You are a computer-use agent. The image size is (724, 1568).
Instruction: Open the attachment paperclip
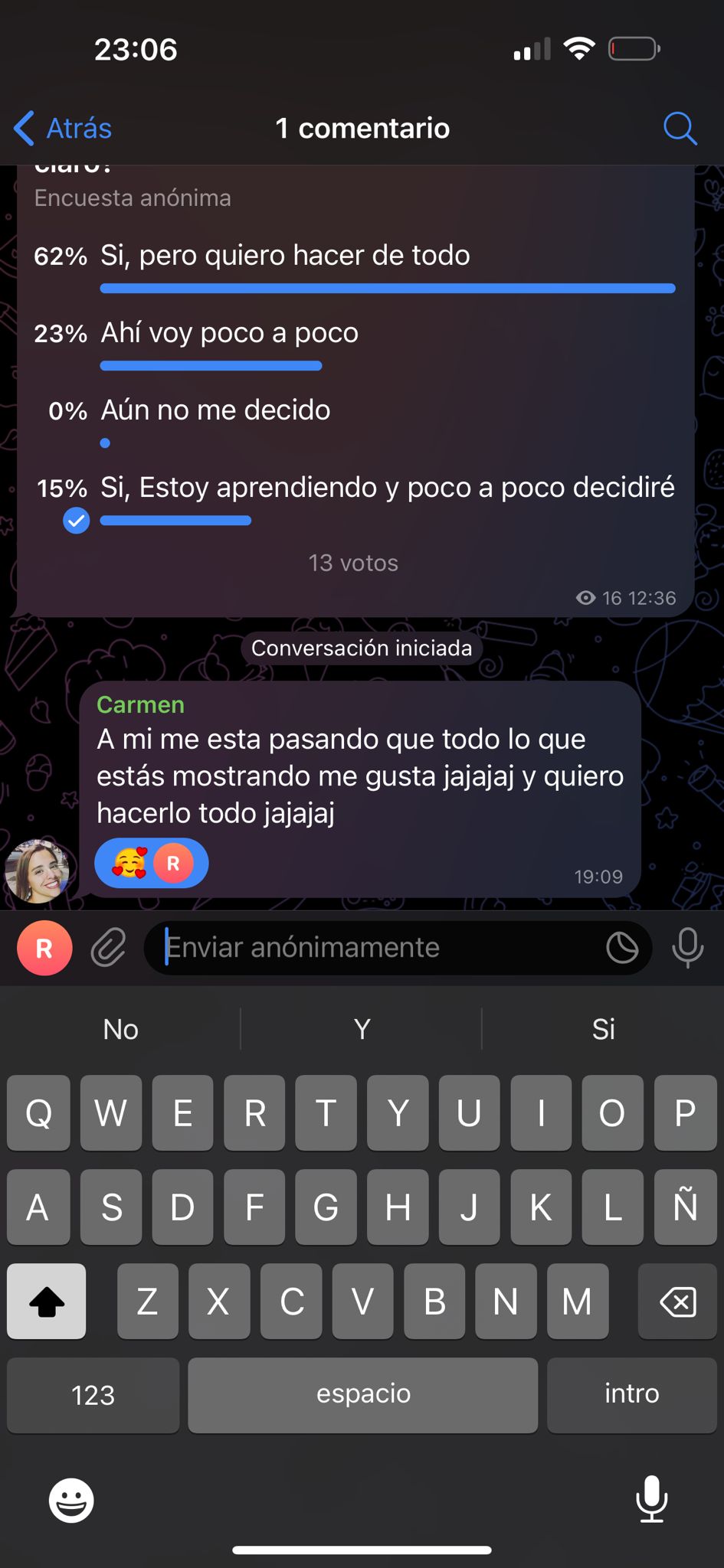point(108,948)
